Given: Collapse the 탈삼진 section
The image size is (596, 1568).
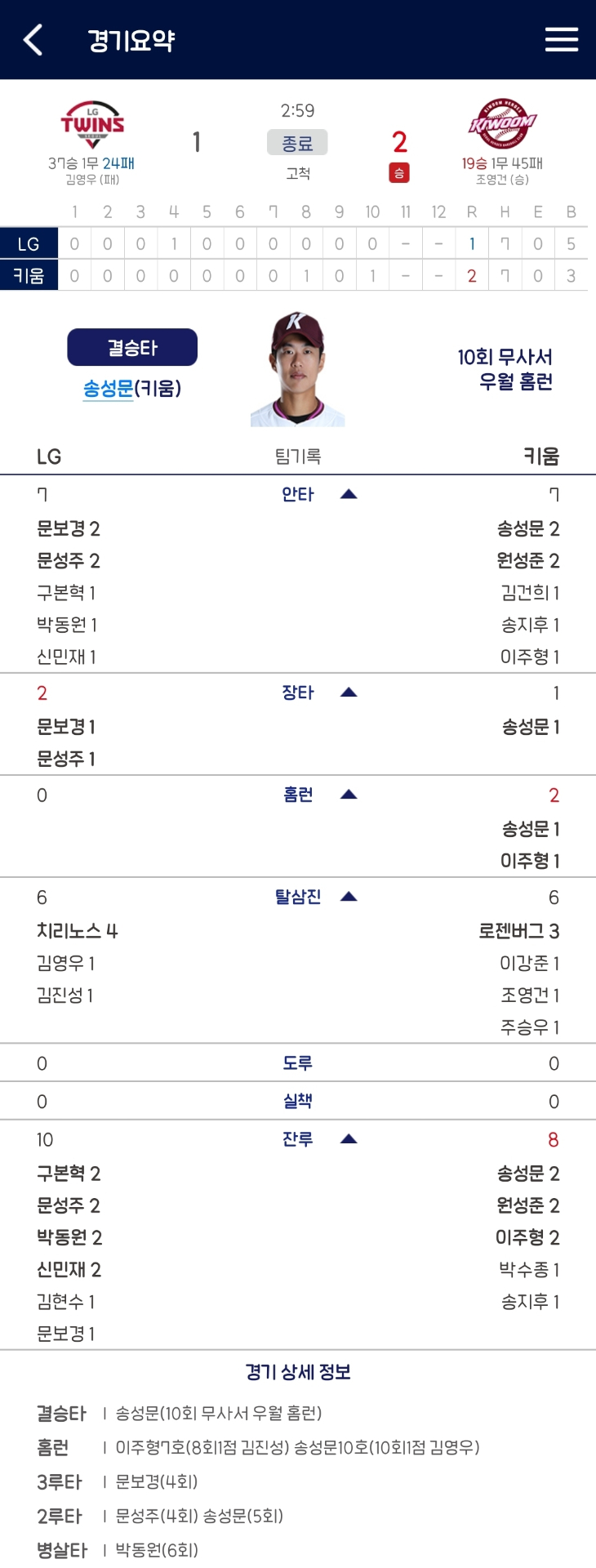Looking at the screenshot, I should tap(349, 897).
